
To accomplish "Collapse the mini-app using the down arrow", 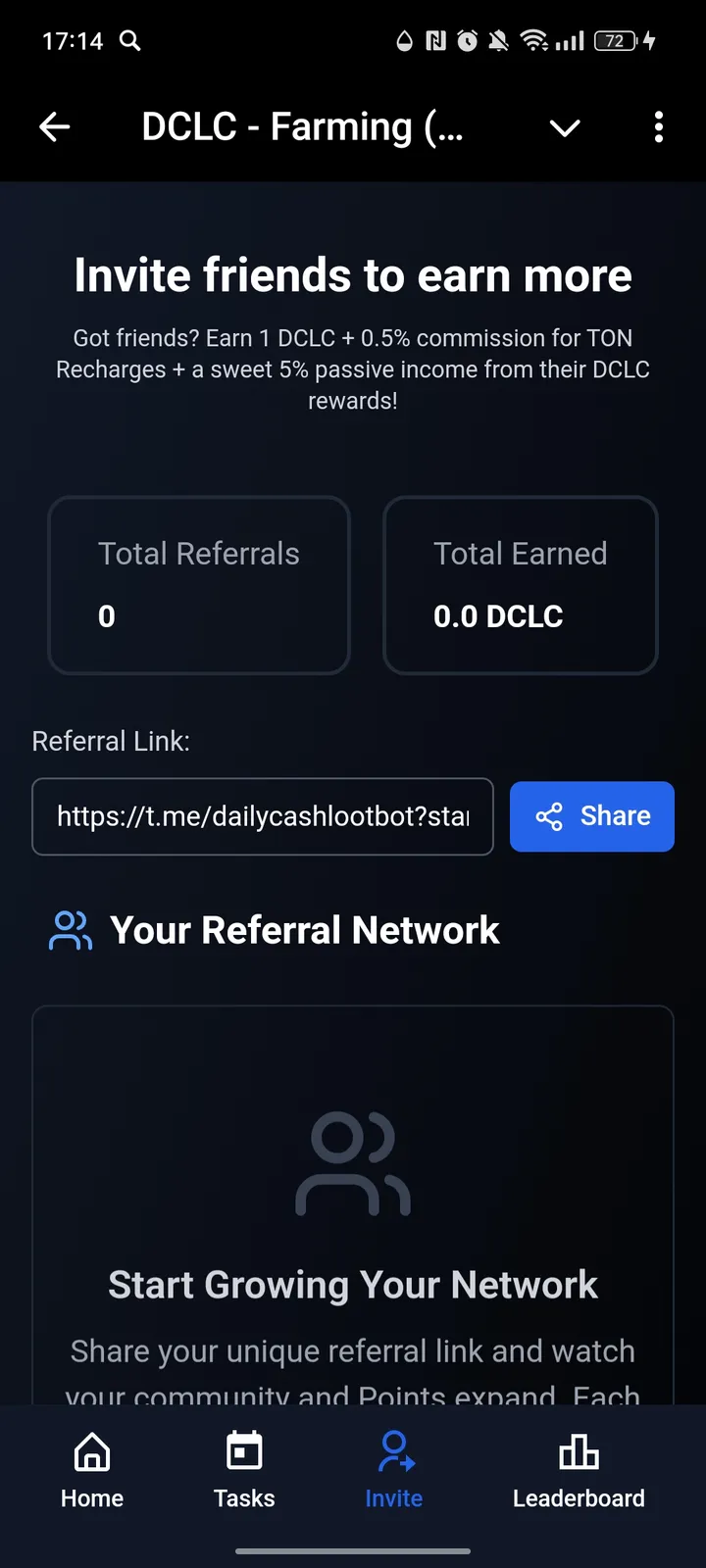I will [x=565, y=127].
